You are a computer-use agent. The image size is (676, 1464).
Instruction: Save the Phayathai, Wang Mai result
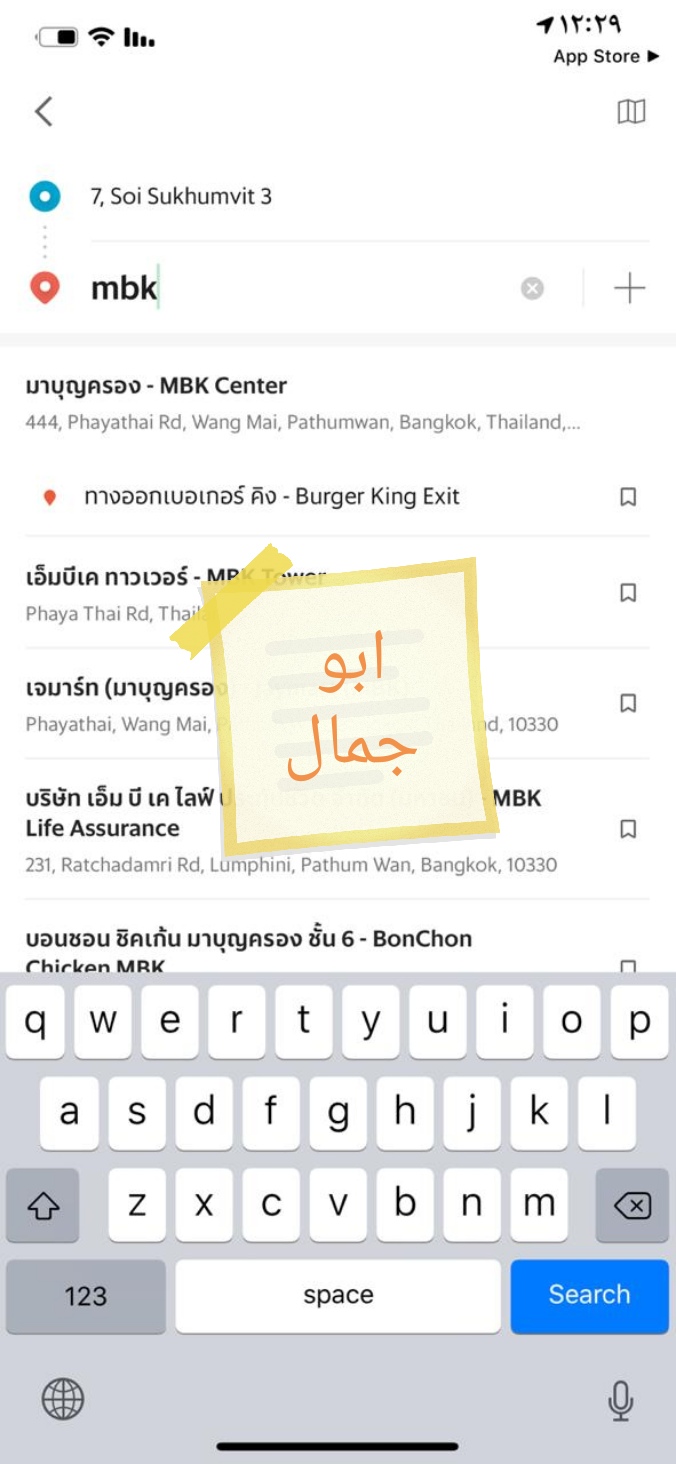pos(628,703)
